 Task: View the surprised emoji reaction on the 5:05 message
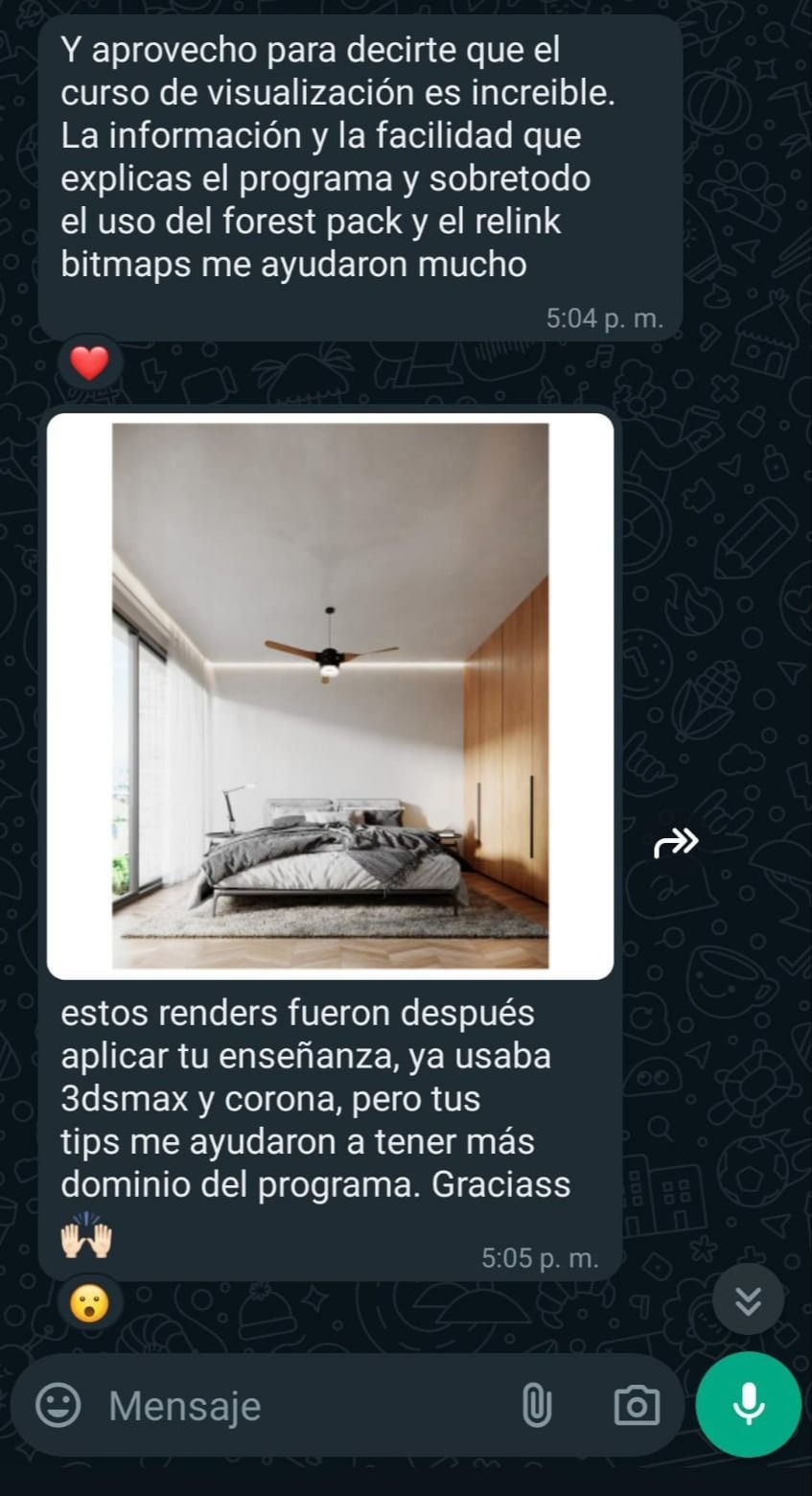point(90,1303)
